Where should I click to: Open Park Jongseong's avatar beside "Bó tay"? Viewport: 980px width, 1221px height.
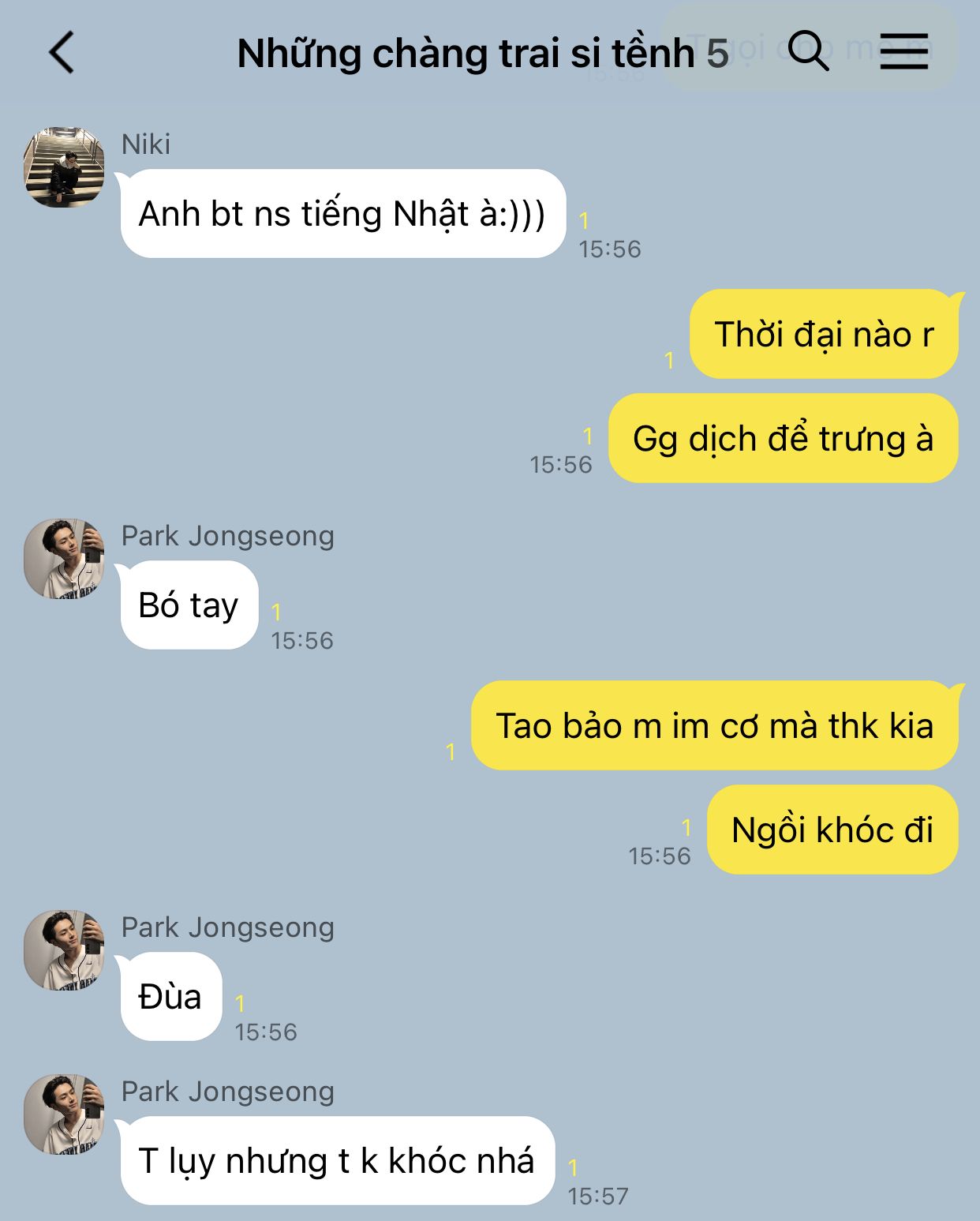click(64, 558)
